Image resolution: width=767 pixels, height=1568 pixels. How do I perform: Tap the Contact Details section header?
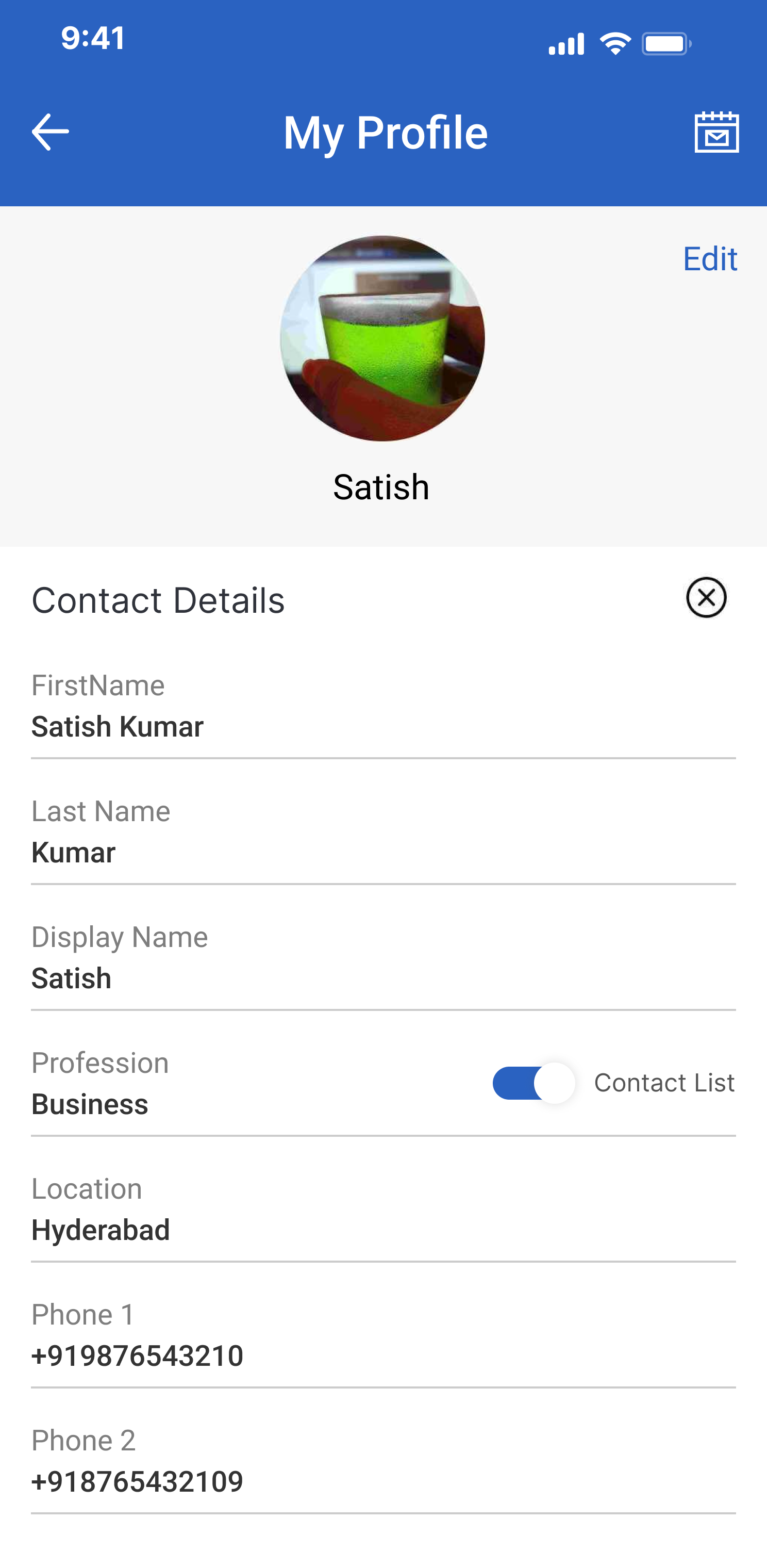pos(158,600)
